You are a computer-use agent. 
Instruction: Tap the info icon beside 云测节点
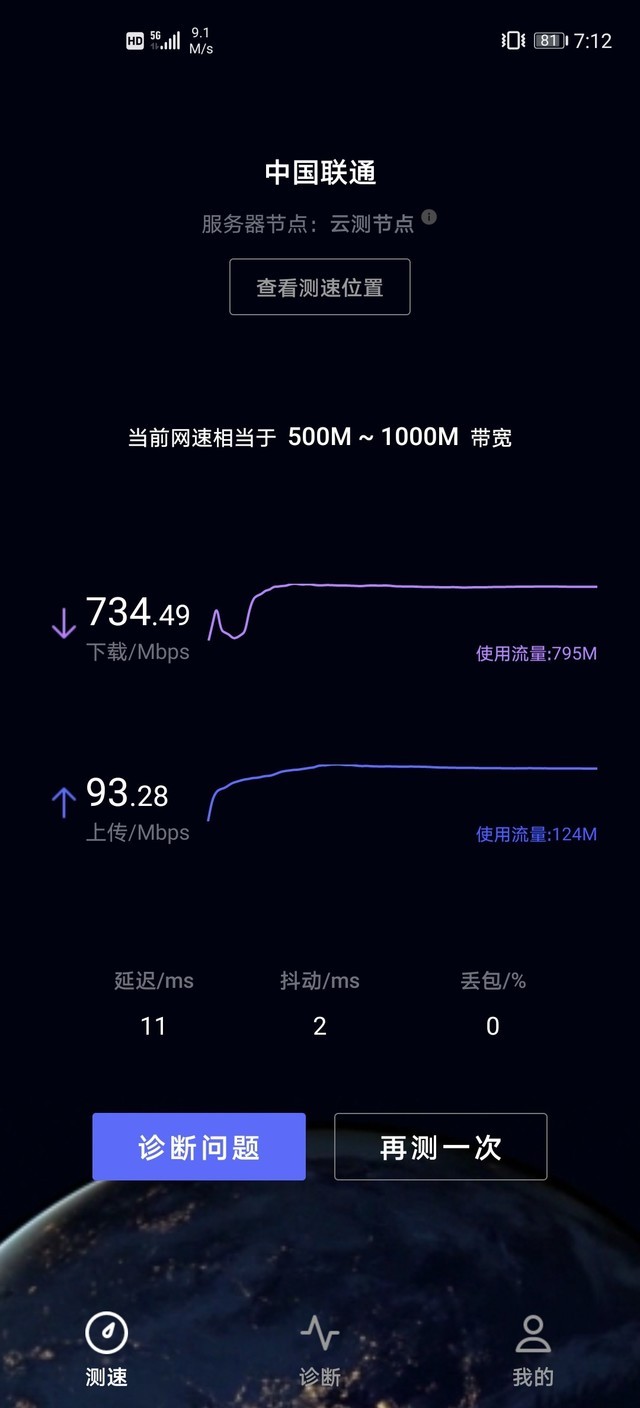pos(429,217)
